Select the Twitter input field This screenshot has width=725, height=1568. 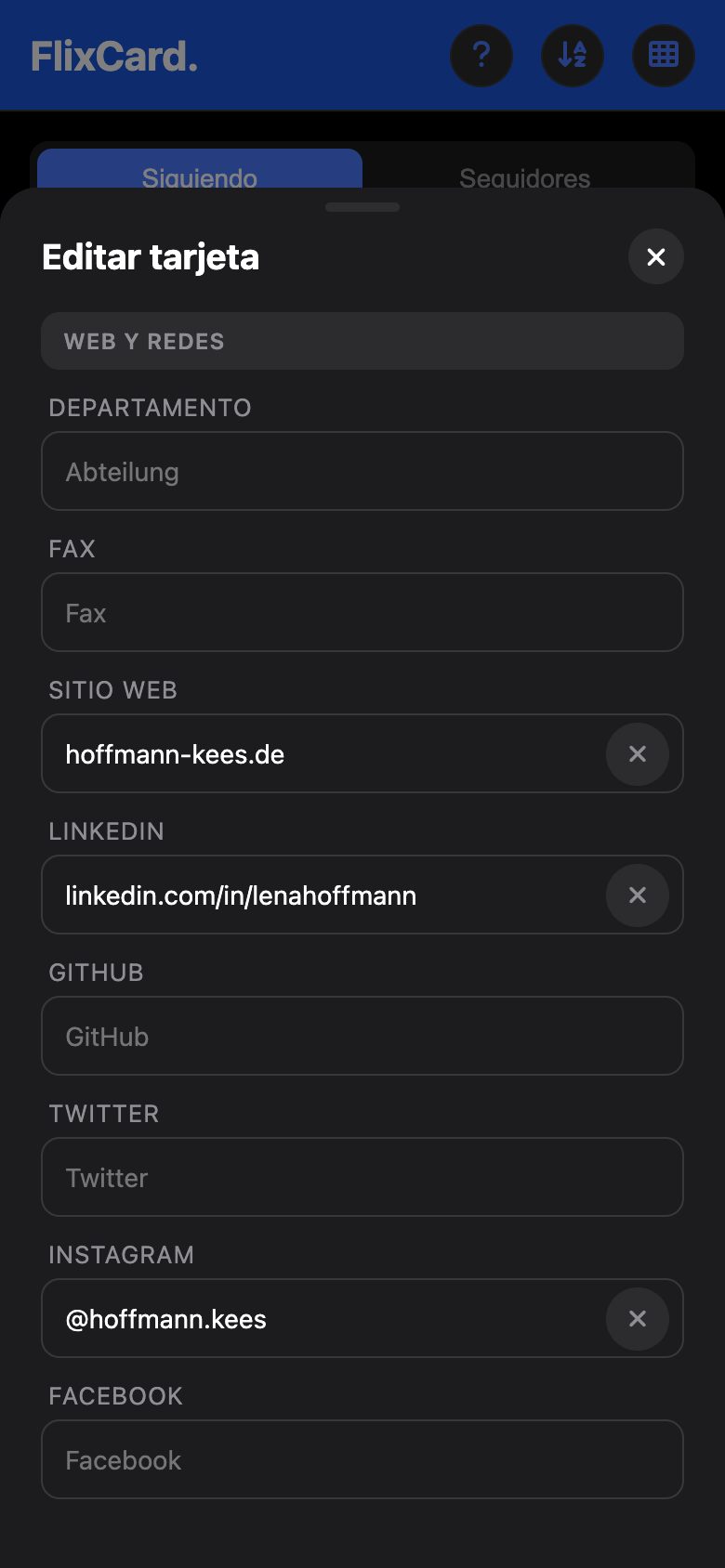click(362, 1177)
